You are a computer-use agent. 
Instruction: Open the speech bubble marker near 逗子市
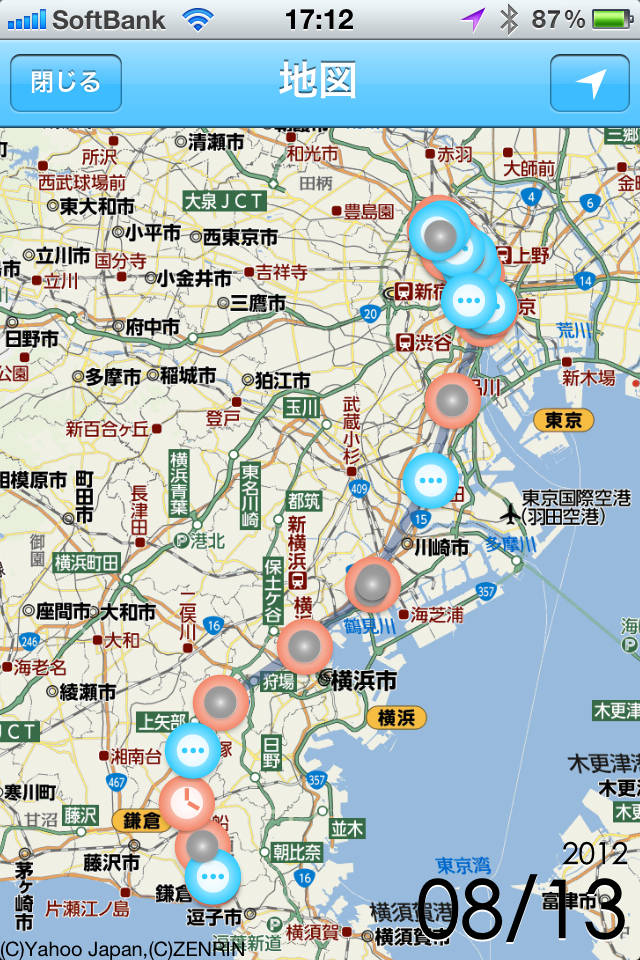tap(213, 877)
